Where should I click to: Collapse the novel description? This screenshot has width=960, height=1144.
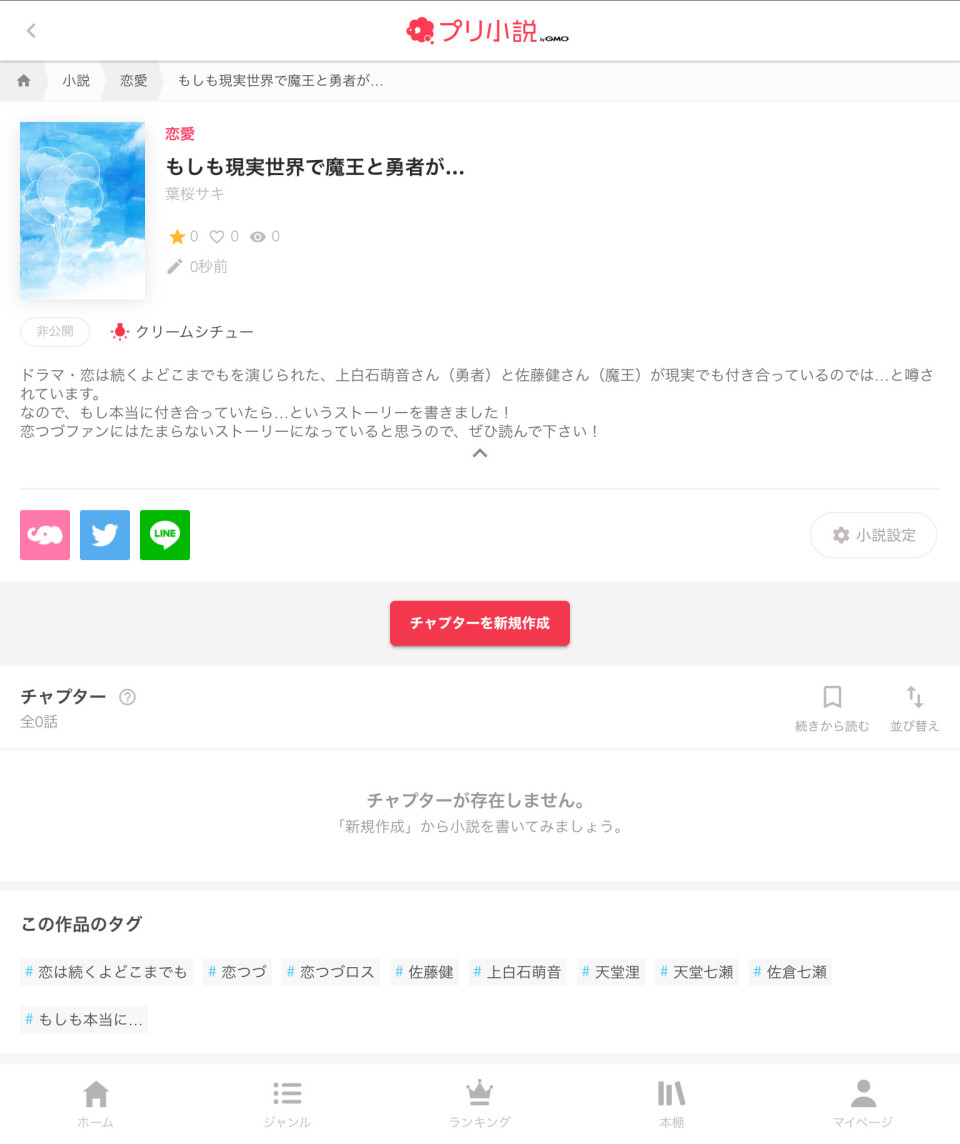pyautogui.click(x=480, y=453)
